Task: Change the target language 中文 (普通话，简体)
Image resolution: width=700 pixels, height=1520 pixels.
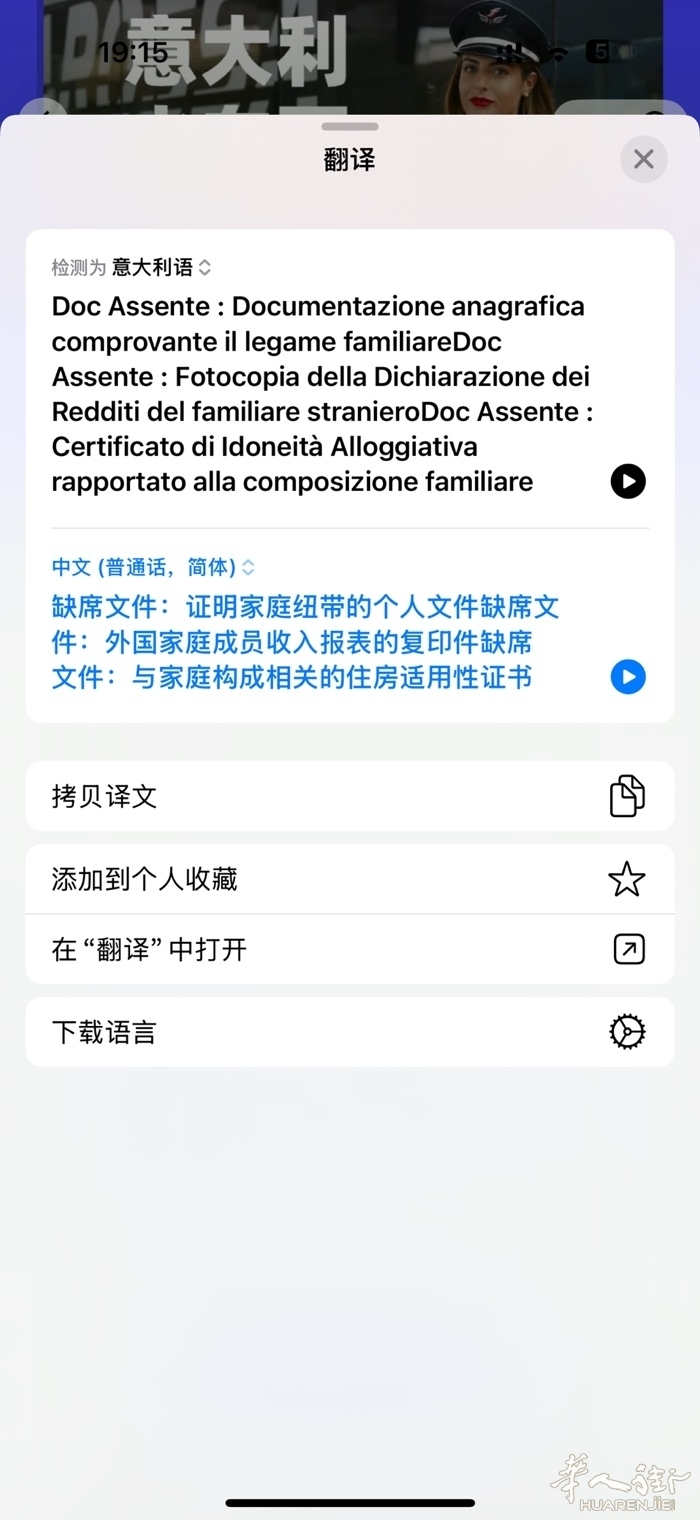Action: [x=153, y=567]
